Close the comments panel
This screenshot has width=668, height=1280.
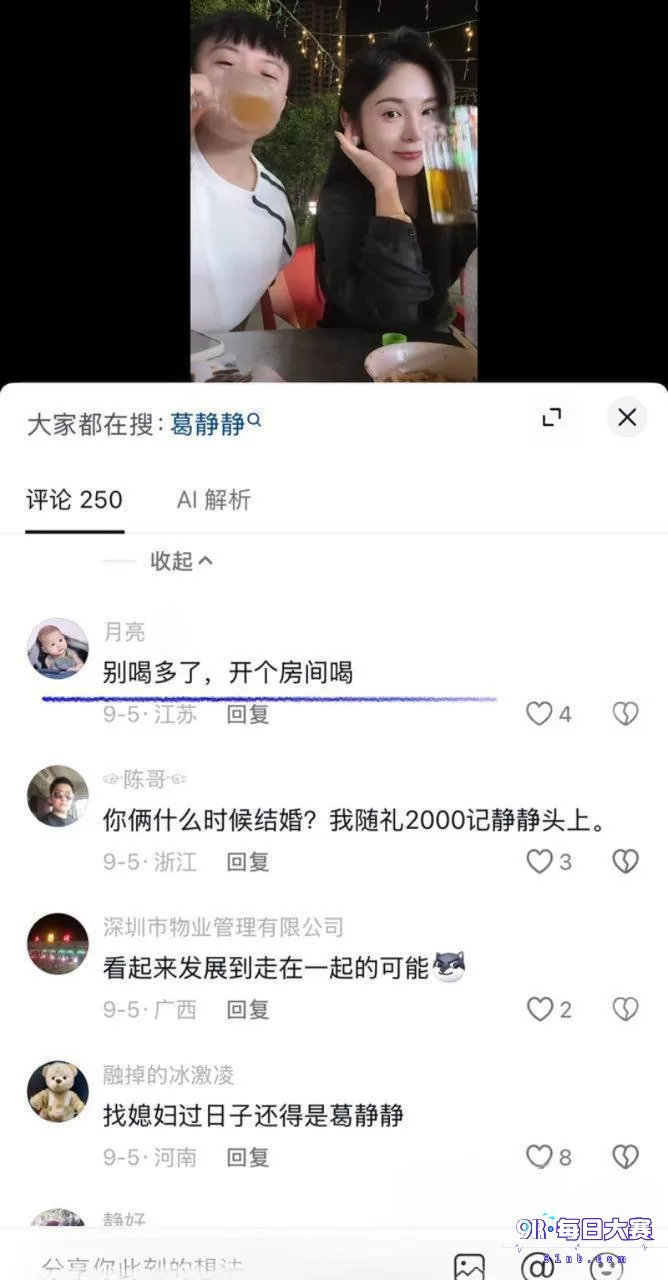tap(627, 418)
